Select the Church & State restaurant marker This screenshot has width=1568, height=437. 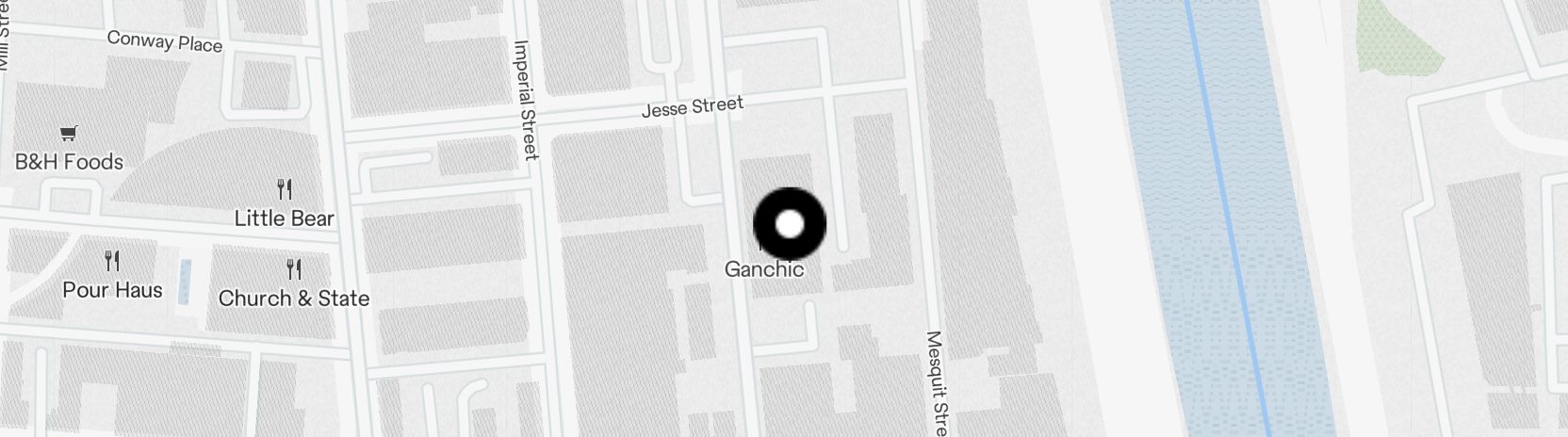(x=294, y=270)
